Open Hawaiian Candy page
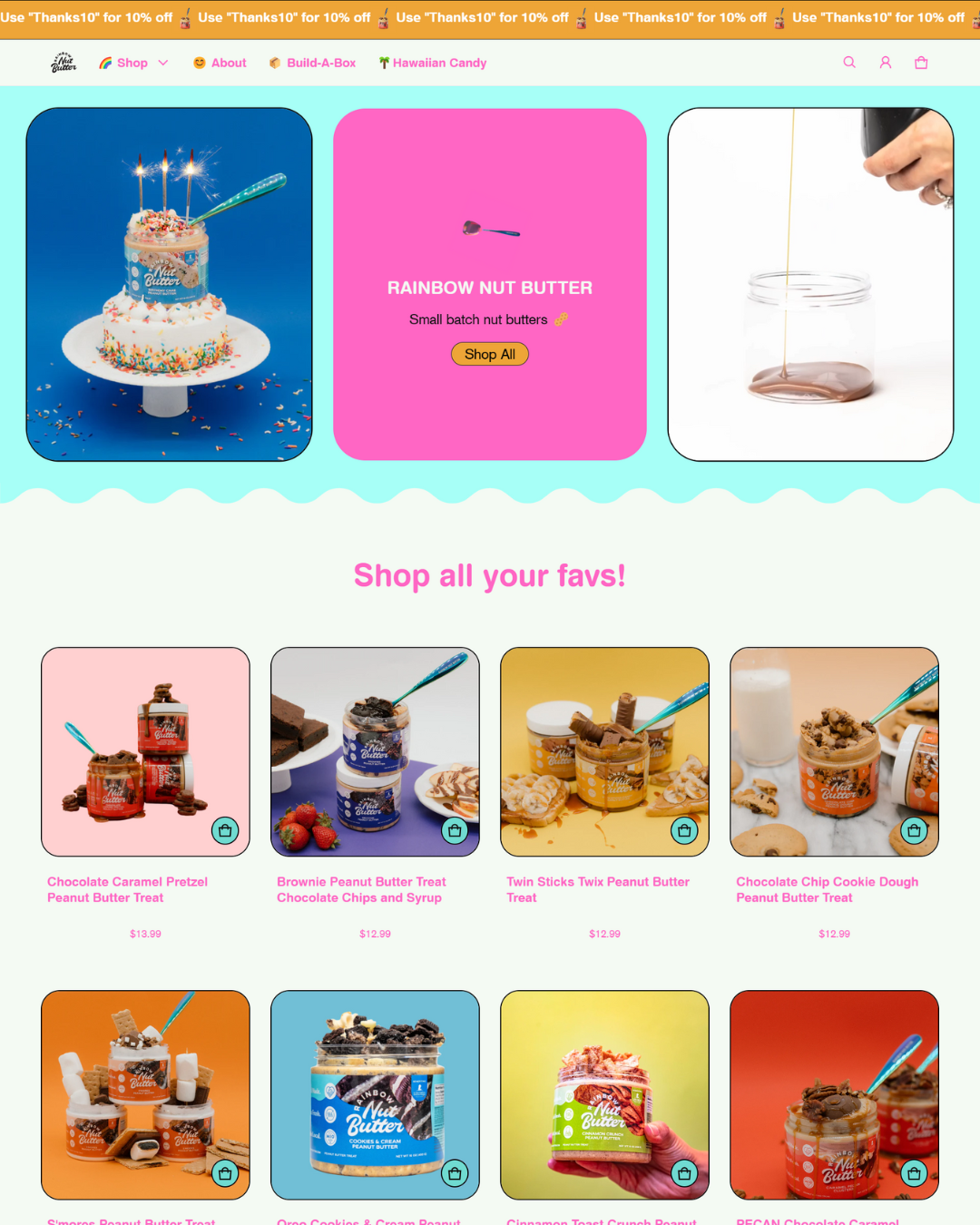The image size is (980, 1225). [433, 63]
